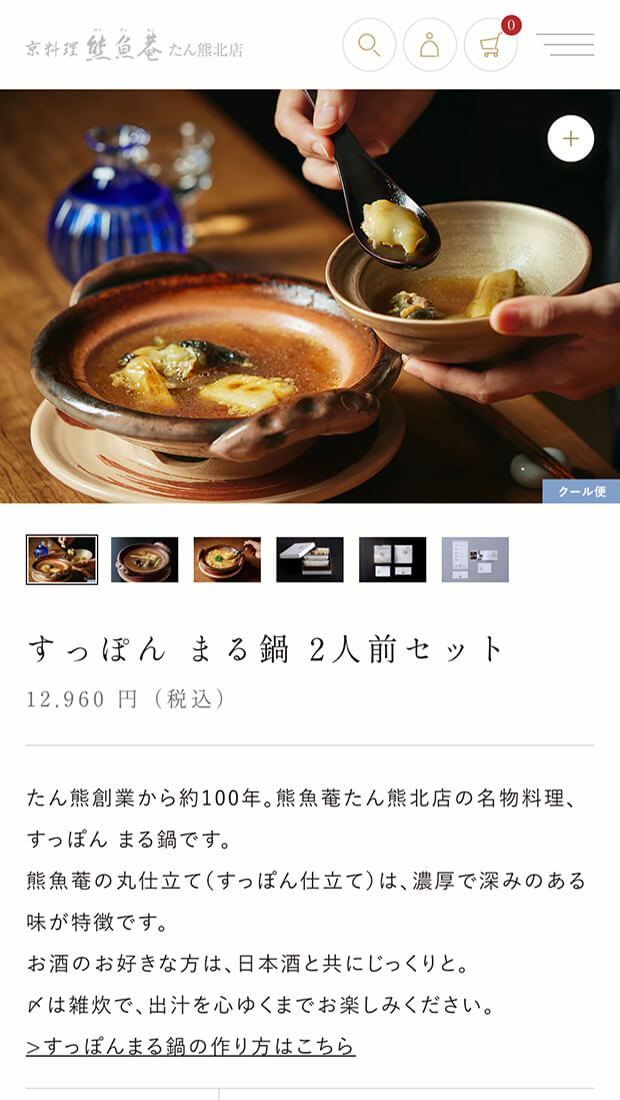Image resolution: width=620 pixels, height=1100 pixels.
Task: Open the すっぽんまる鍋の作り方はこちら link
Action: 191,1047
